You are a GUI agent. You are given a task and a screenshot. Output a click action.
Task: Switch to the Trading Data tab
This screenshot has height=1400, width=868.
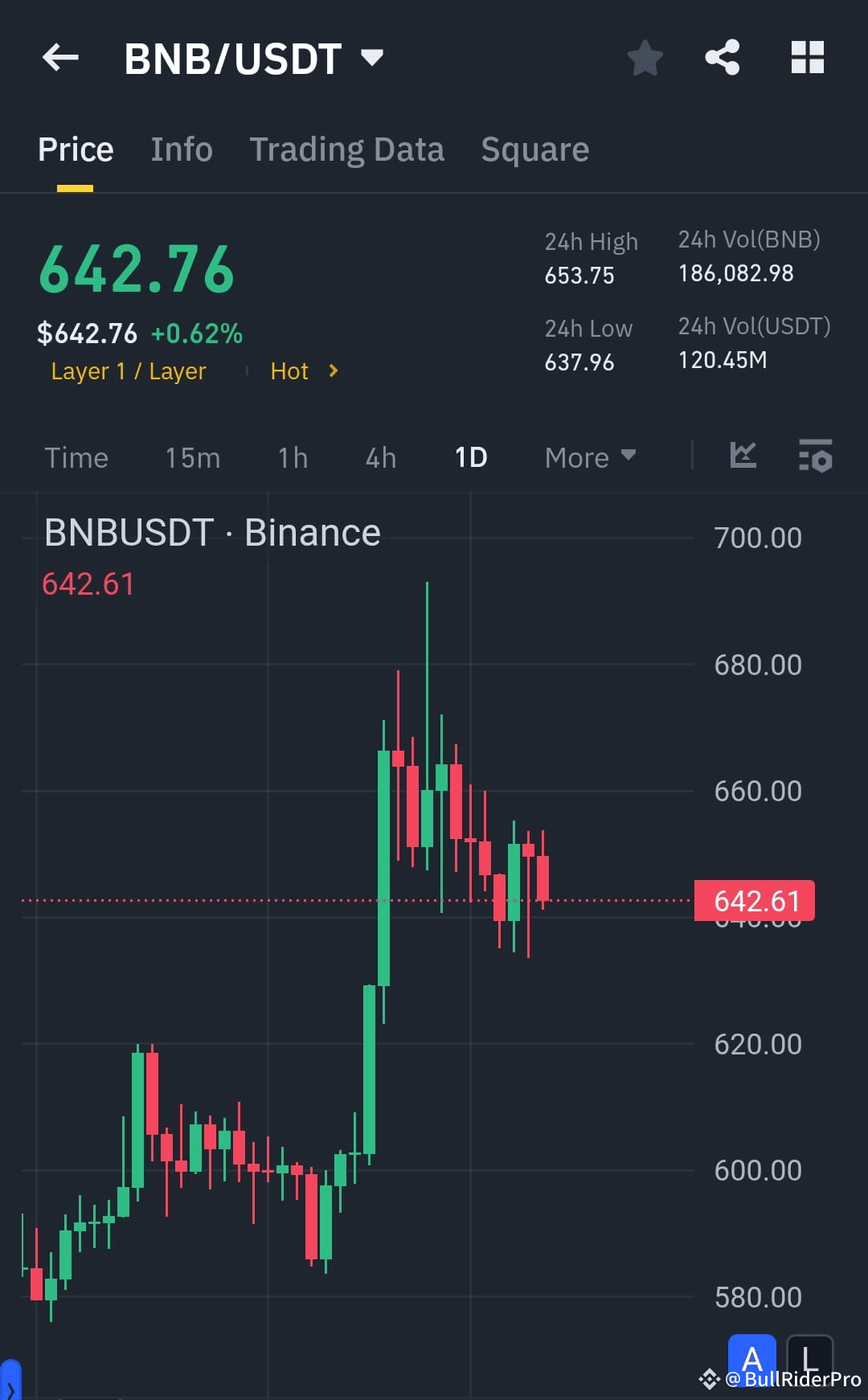347,149
